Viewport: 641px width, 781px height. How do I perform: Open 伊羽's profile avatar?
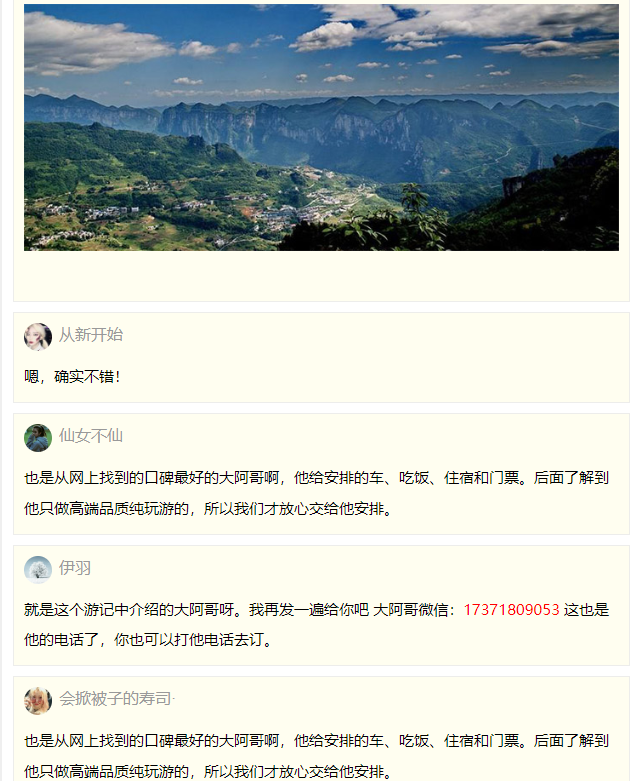tap(38, 569)
